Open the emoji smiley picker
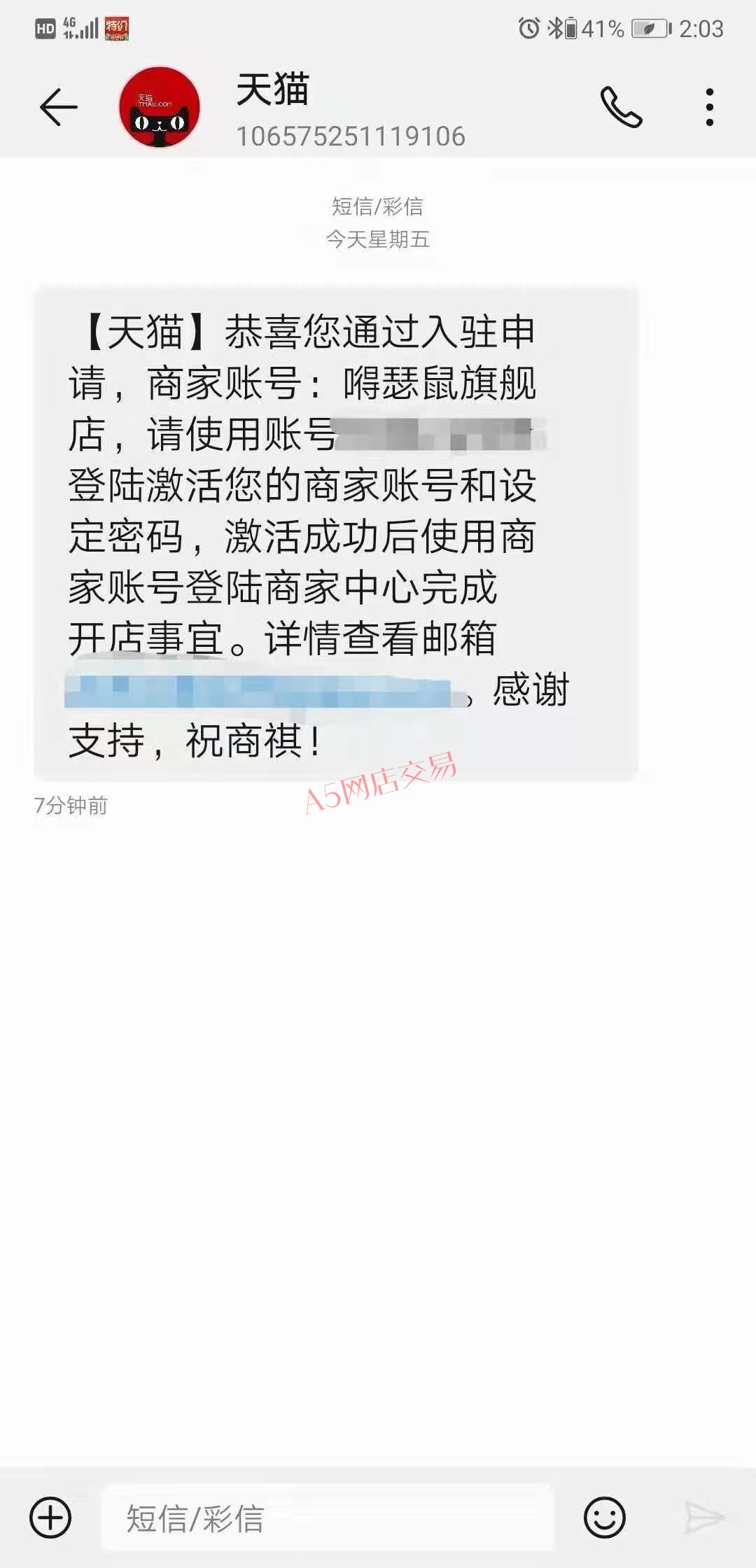 click(x=605, y=1518)
